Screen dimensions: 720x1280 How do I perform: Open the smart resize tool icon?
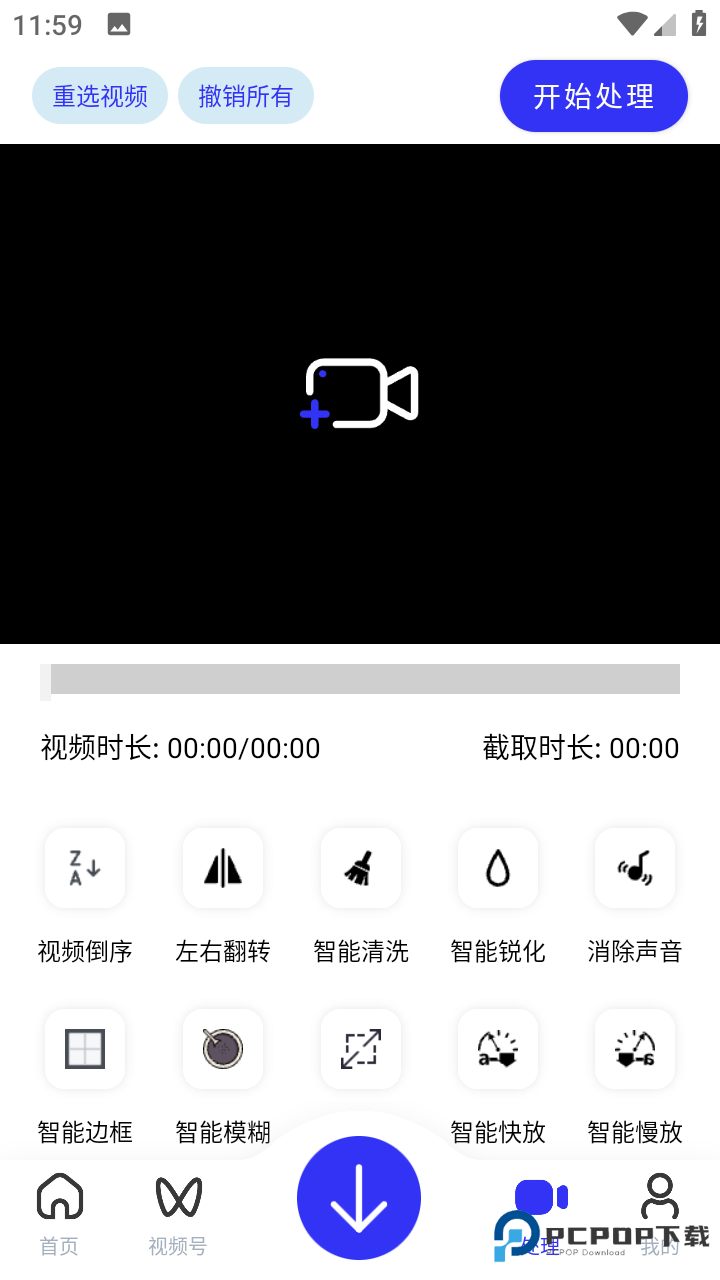tap(360, 1048)
